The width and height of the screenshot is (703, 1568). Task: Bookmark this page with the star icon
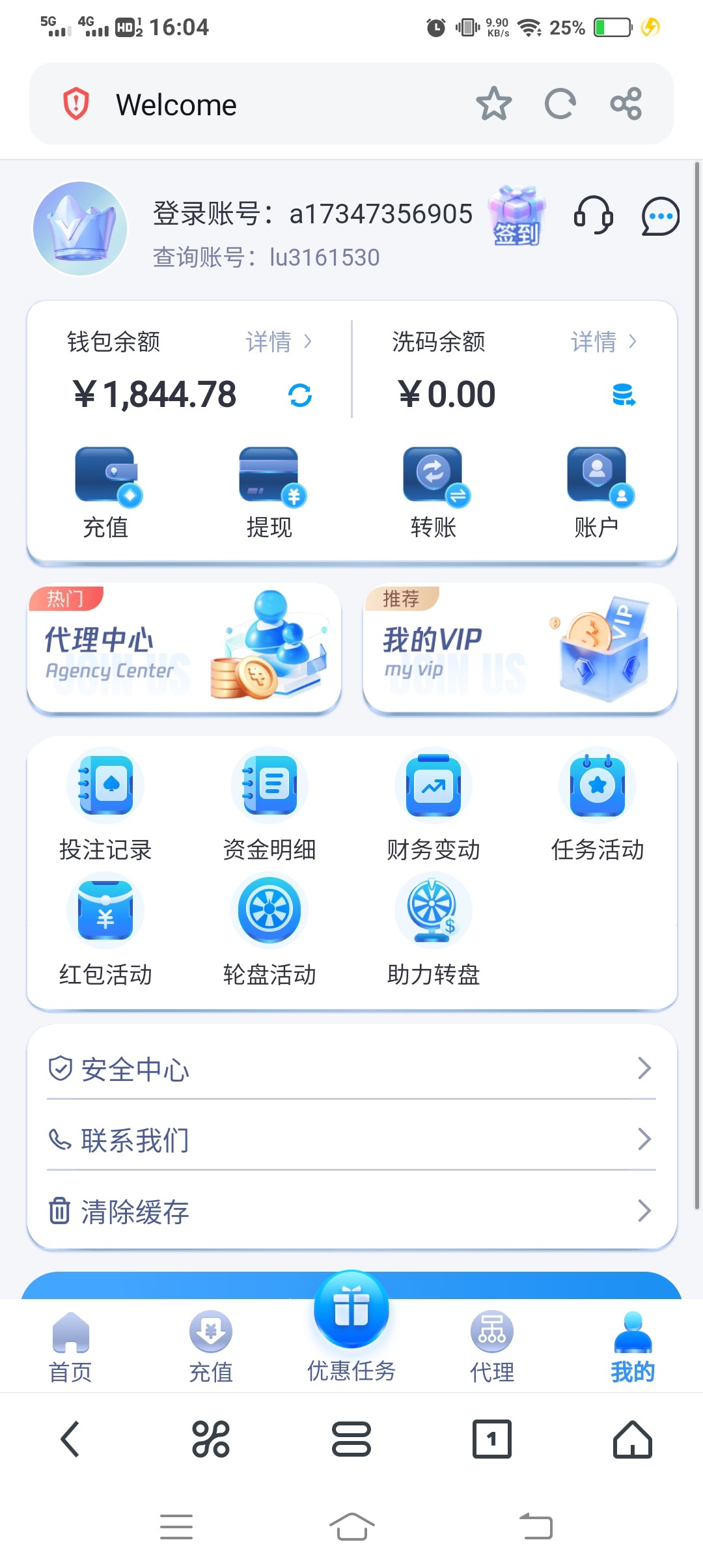(493, 104)
